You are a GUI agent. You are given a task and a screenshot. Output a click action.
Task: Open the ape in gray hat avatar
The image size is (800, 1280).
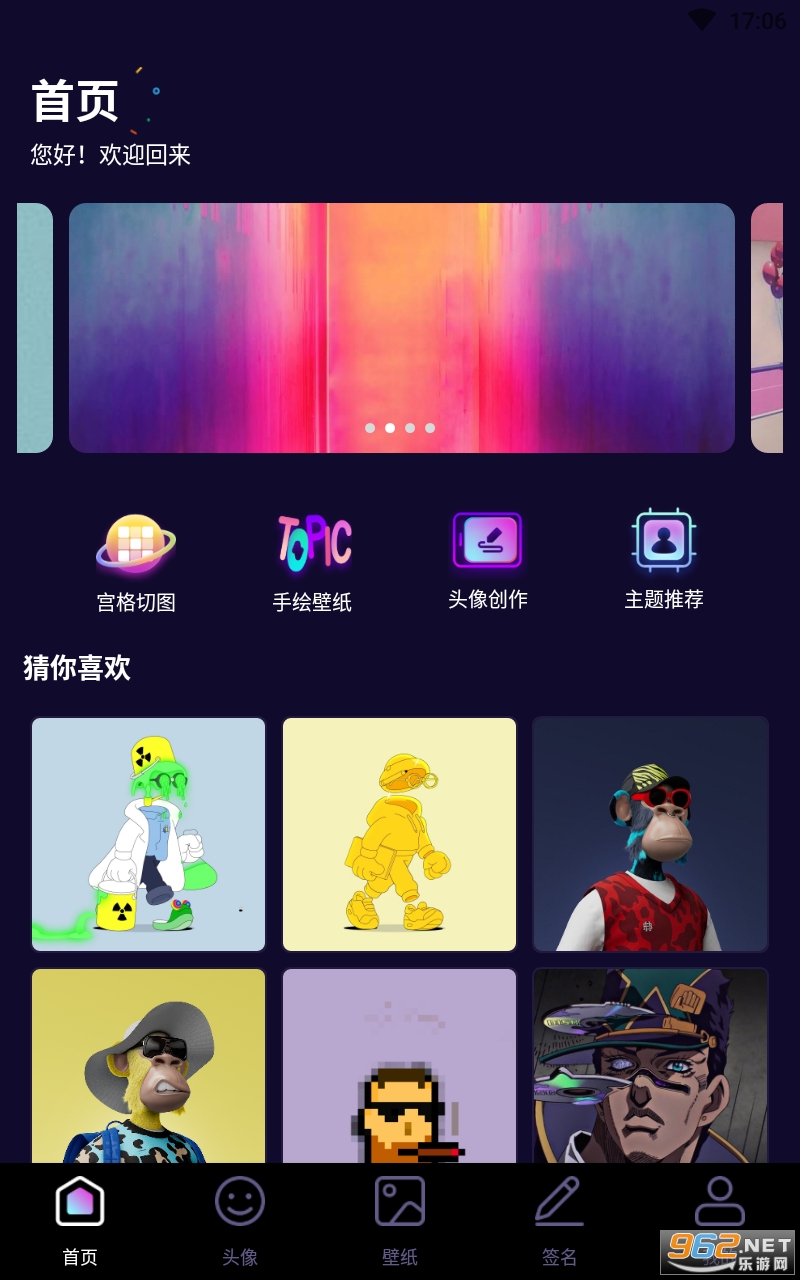coord(149,1066)
